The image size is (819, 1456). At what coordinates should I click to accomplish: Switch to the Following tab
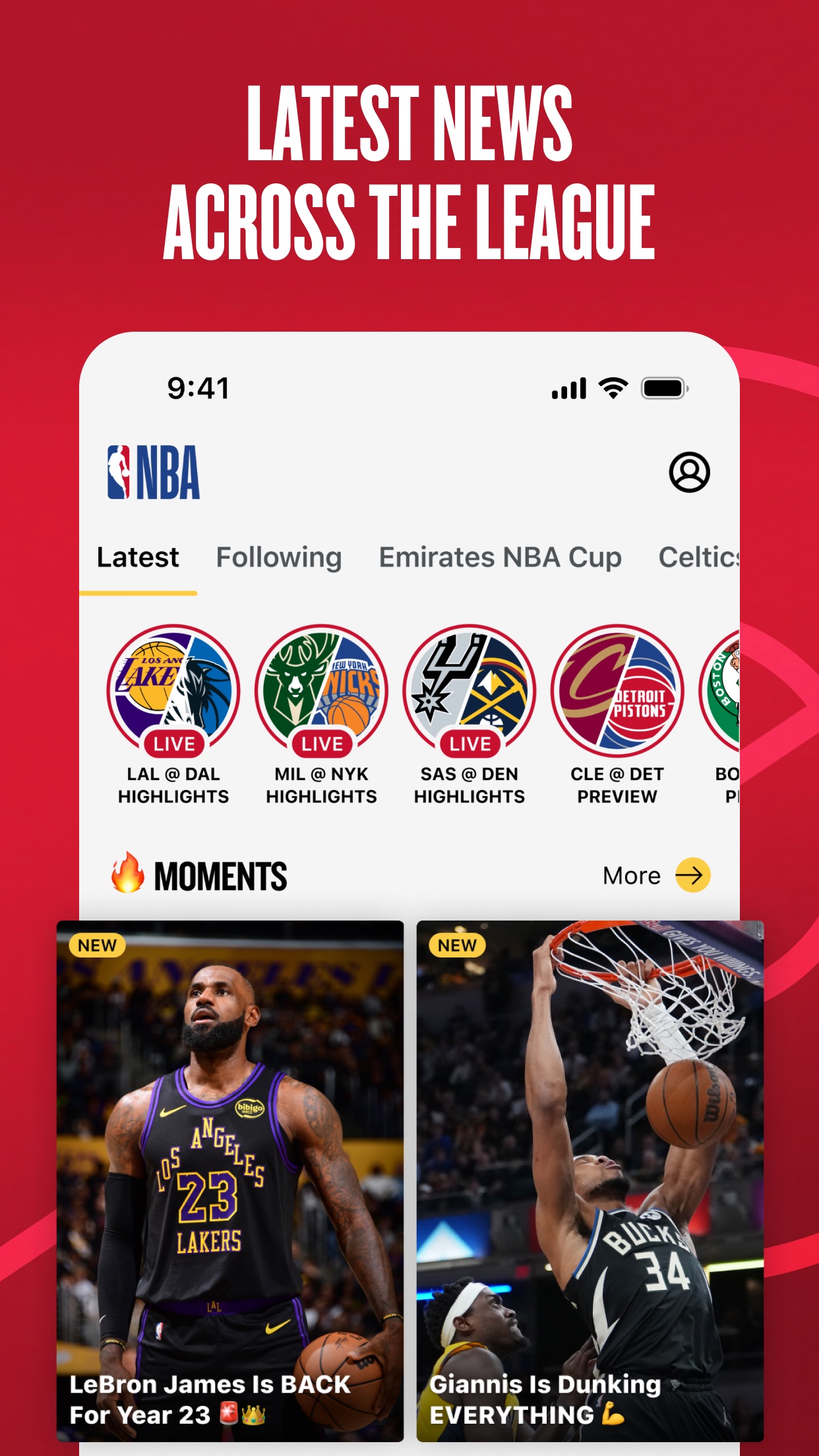279,557
